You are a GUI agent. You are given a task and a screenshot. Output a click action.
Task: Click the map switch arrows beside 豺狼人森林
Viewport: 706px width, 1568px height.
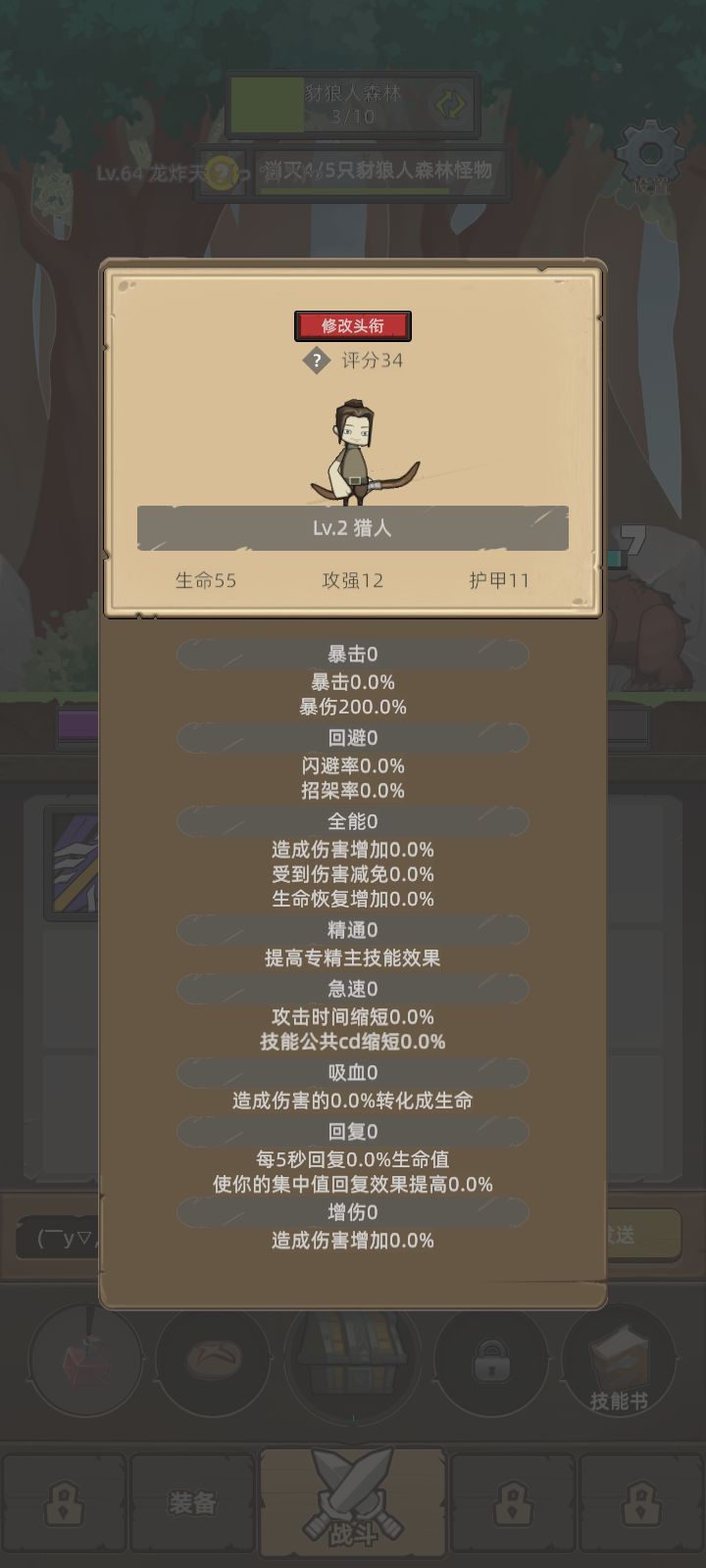click(x=450, y=102)
